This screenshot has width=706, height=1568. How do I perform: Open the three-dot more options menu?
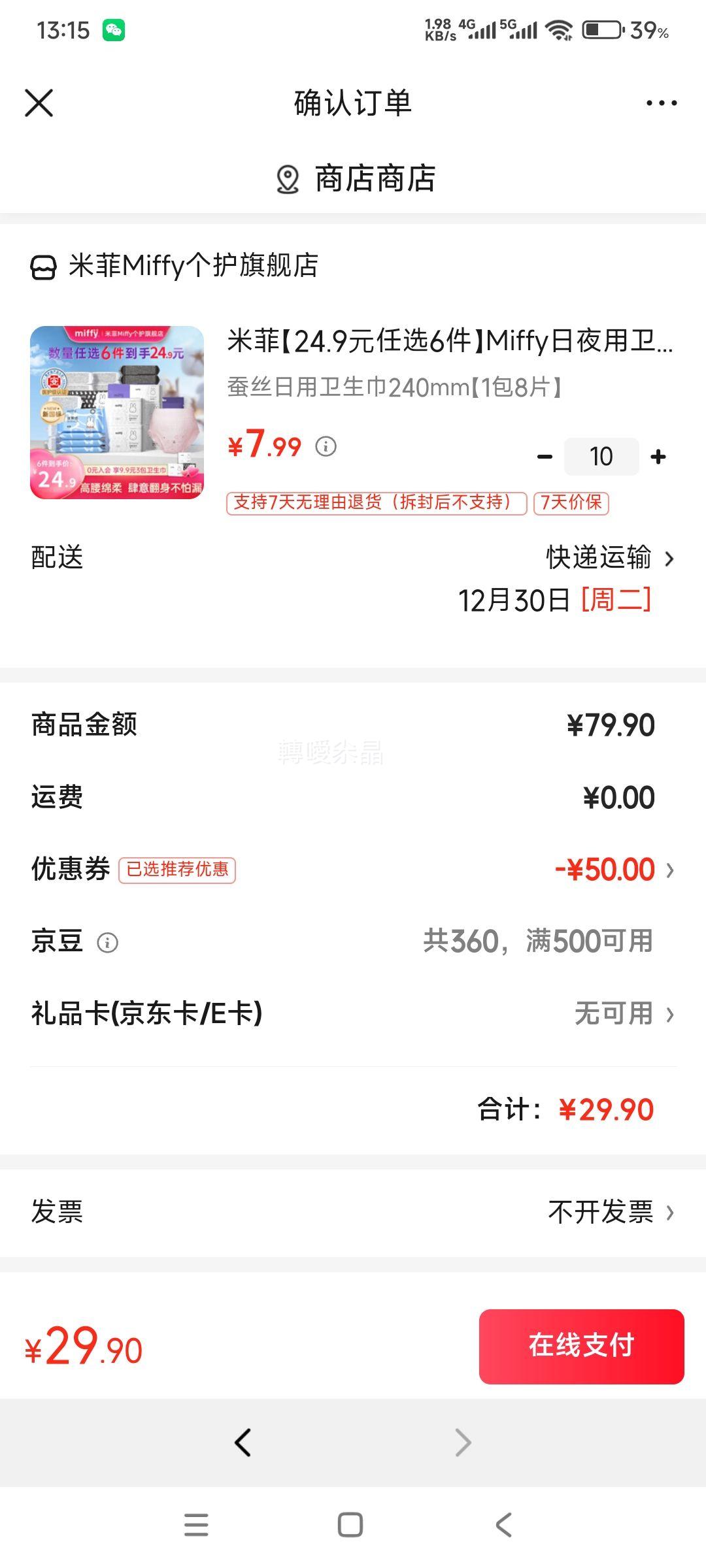tap(660, 103)
